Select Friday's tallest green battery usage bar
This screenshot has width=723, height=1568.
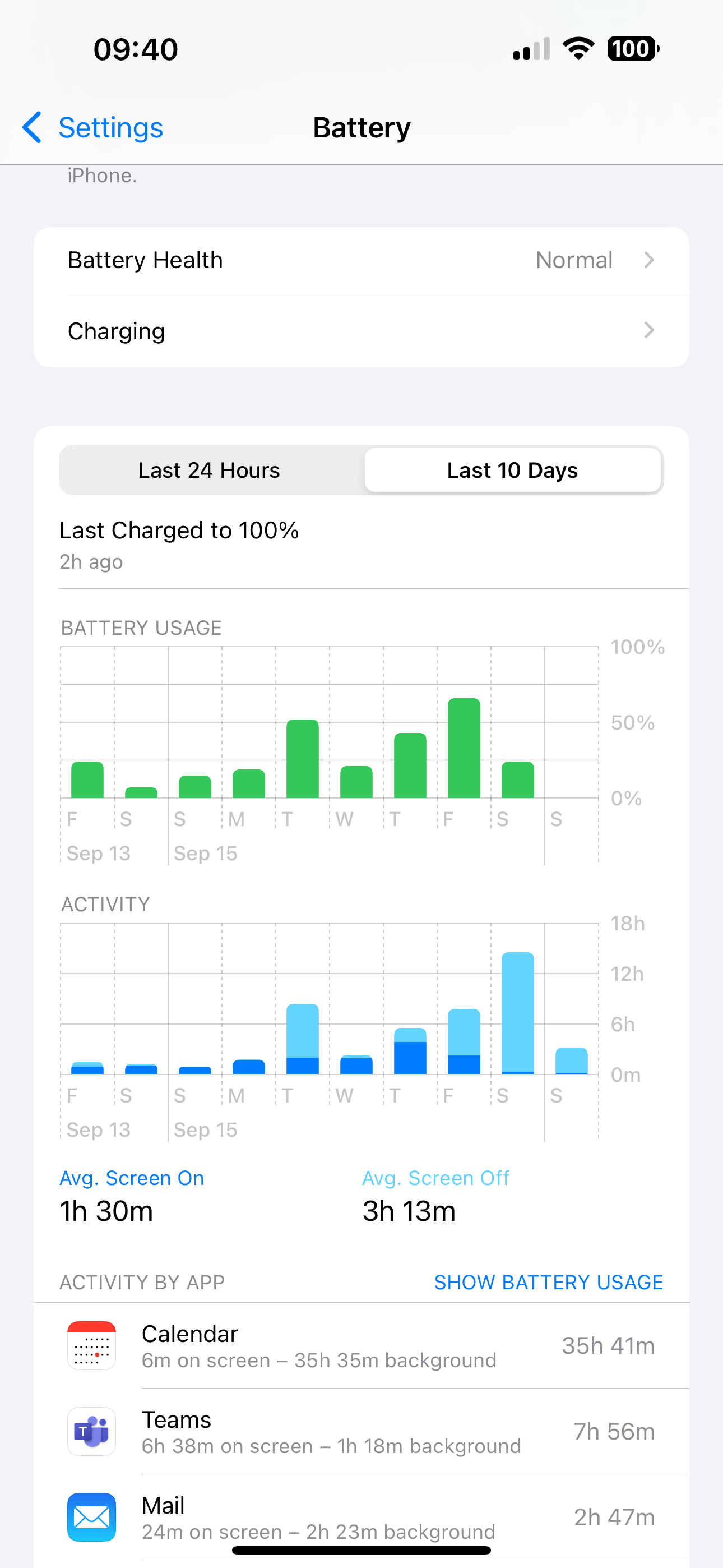(x=464, y=748)
